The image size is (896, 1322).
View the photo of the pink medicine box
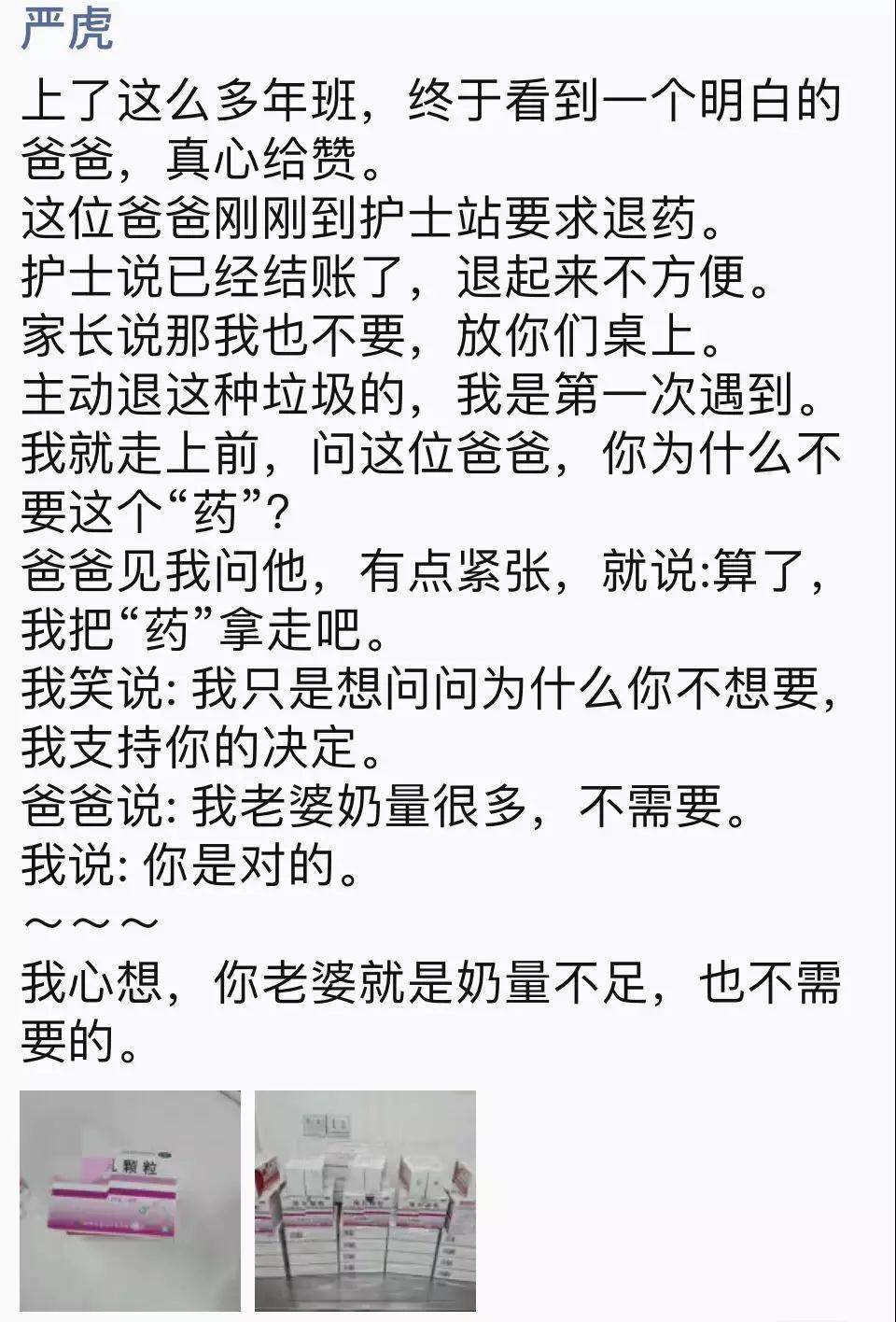[x=131, y=1201]
